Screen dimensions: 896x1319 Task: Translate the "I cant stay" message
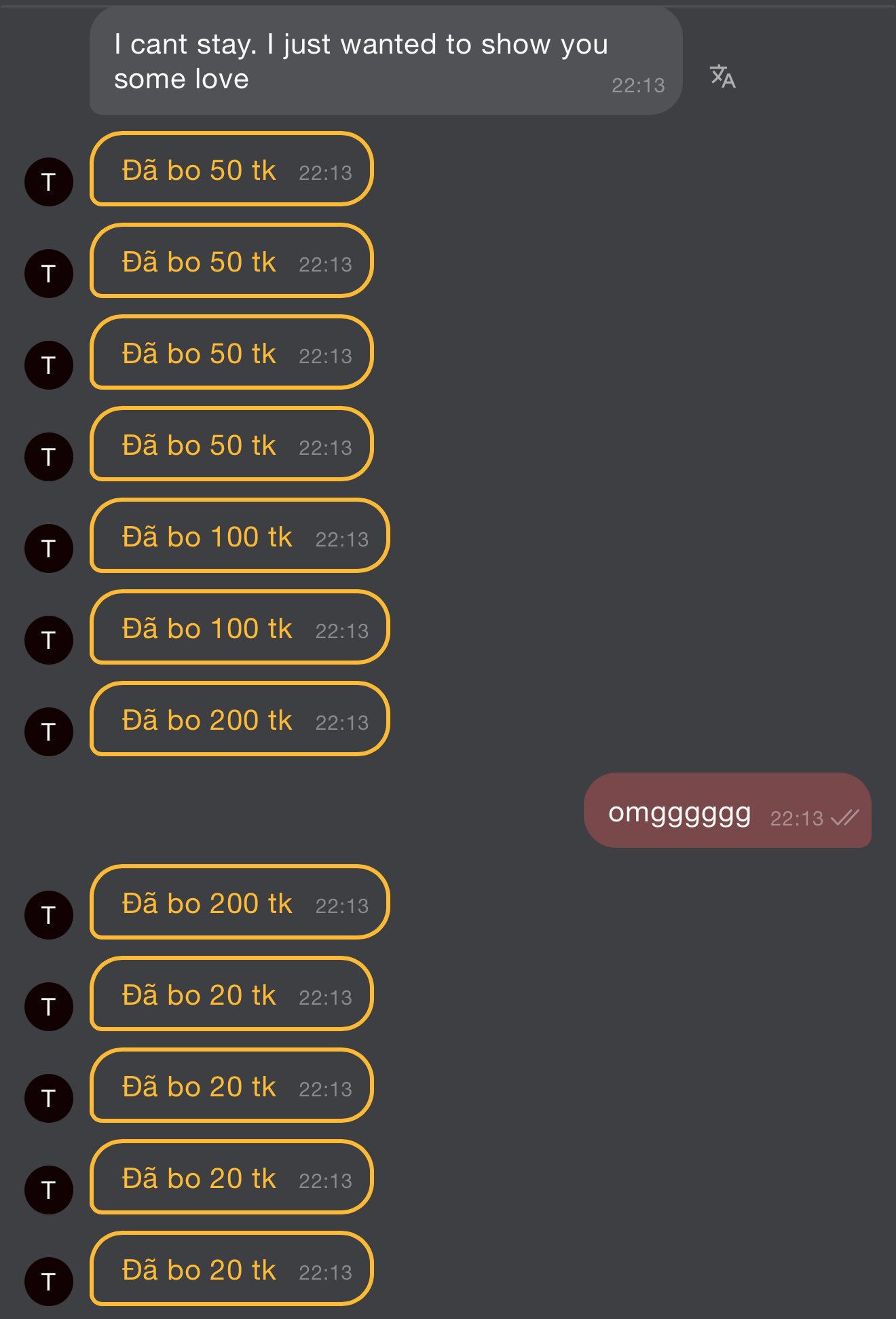722,77
